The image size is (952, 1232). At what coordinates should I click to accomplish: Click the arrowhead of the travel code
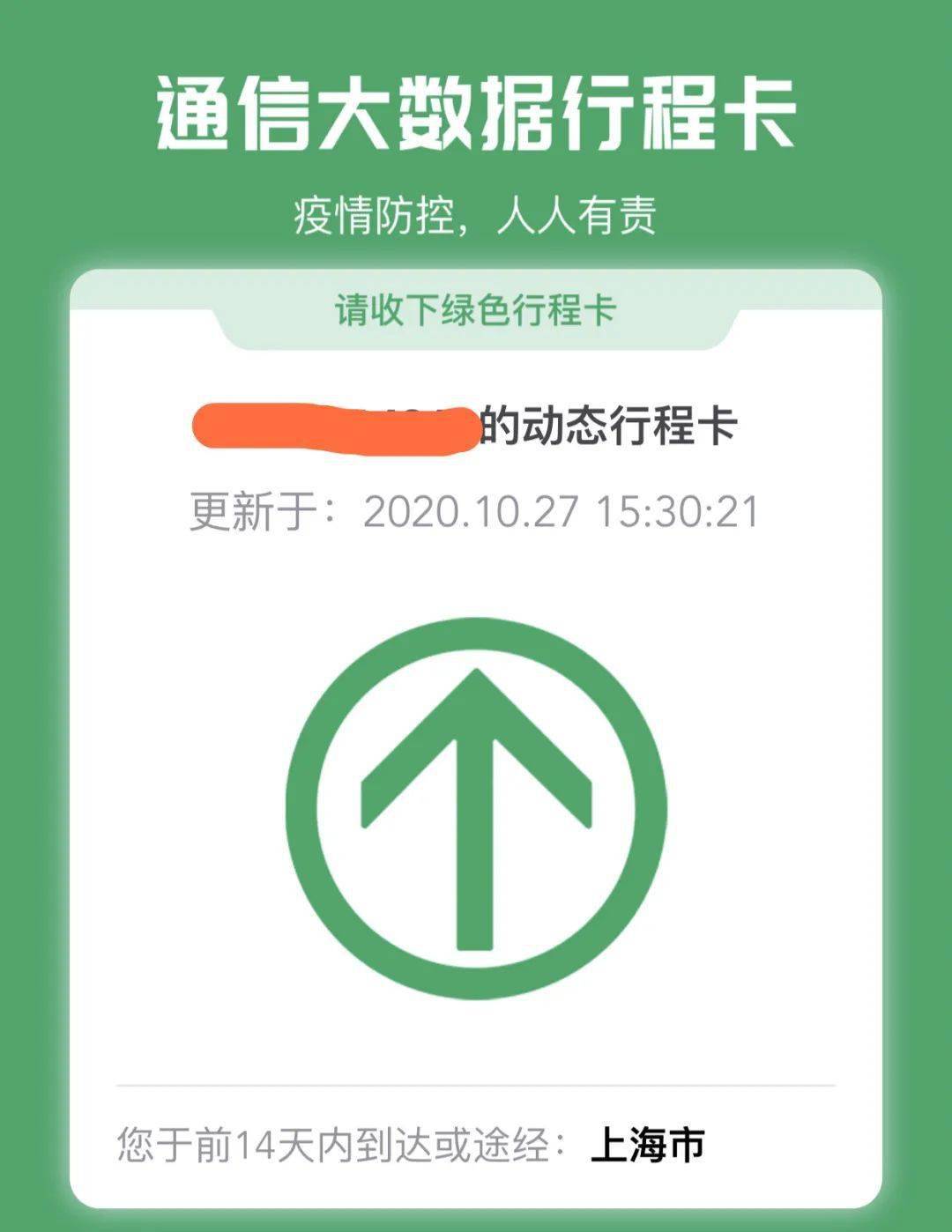coord(476,696)
